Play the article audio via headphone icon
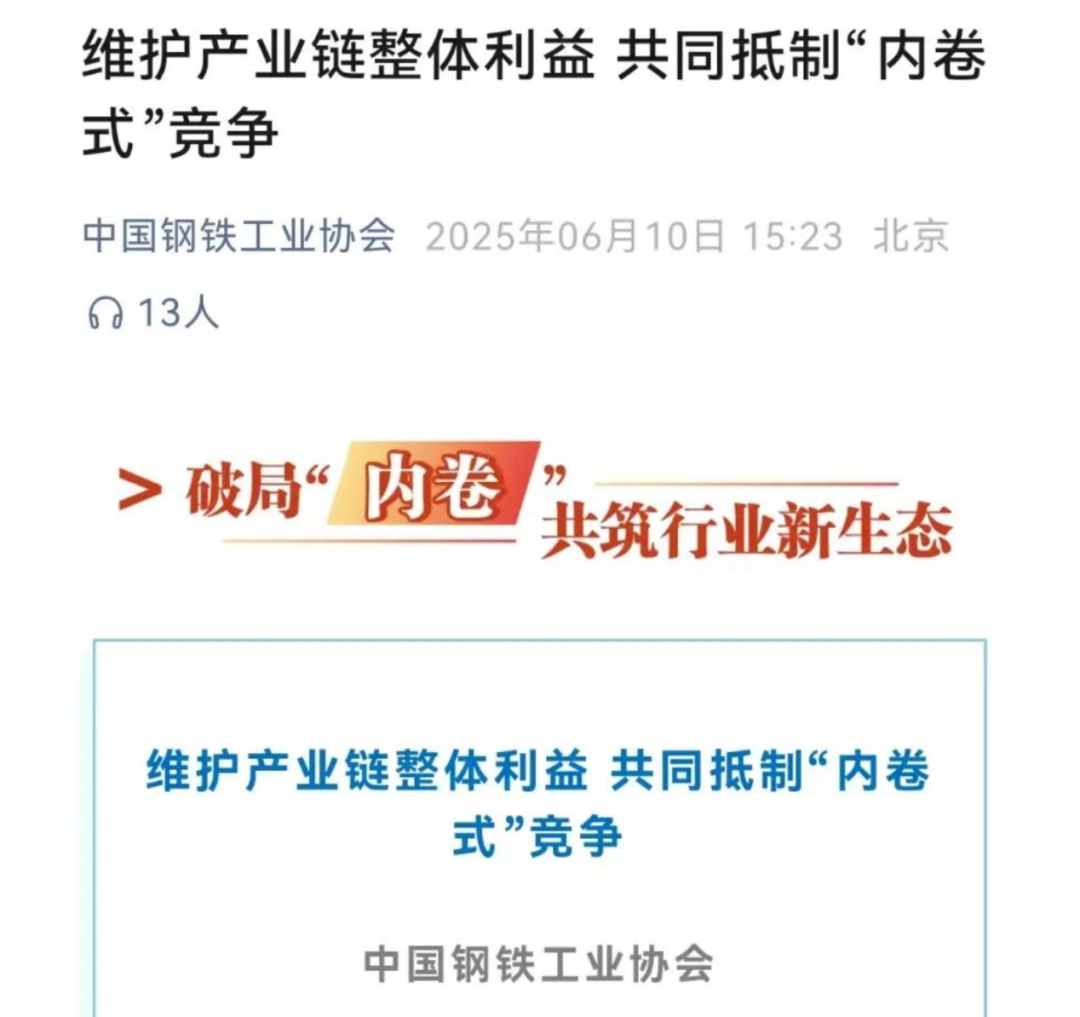Screen dimensions: 1080x1017 coord(105,314)
